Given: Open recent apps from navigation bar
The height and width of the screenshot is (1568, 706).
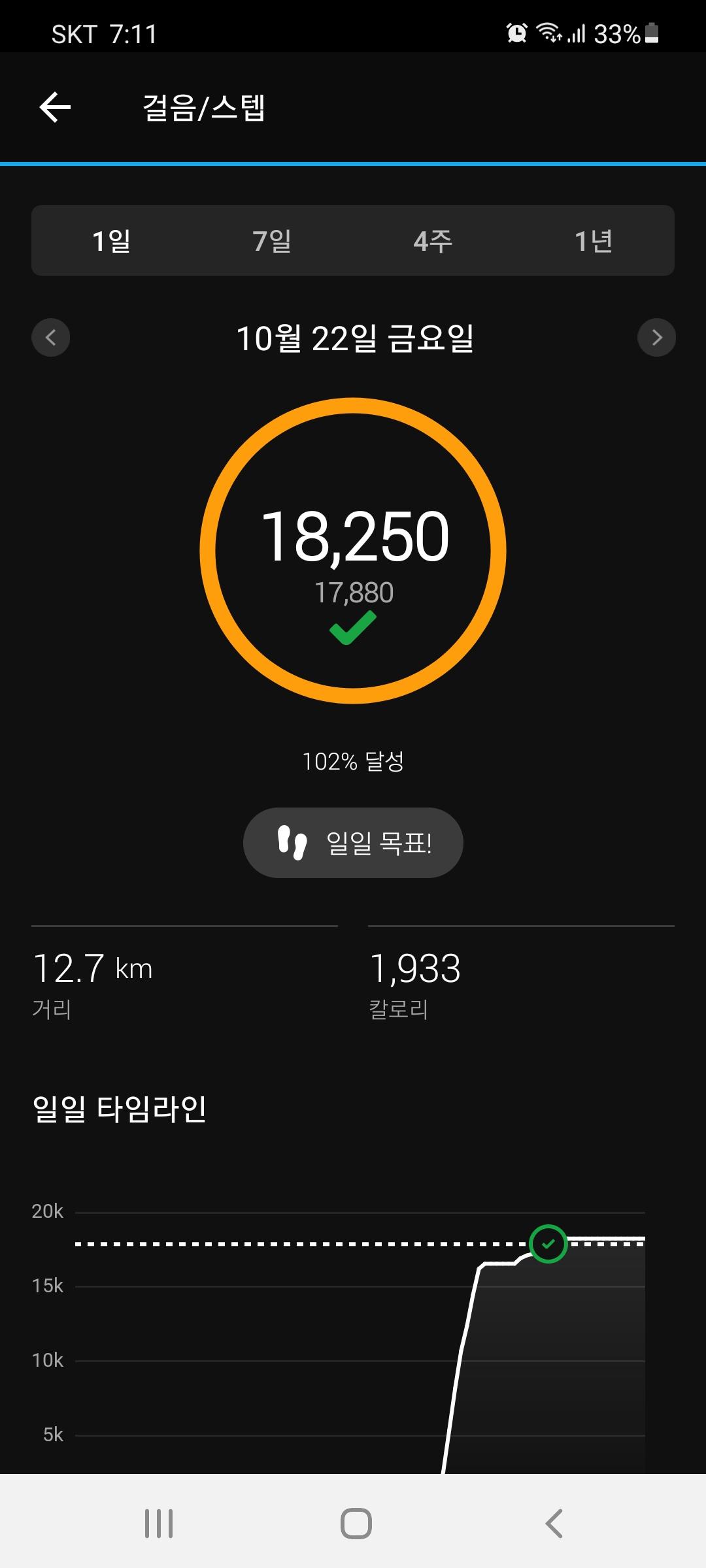Looking at the screenshot, I should click(x=159, y=1524).
